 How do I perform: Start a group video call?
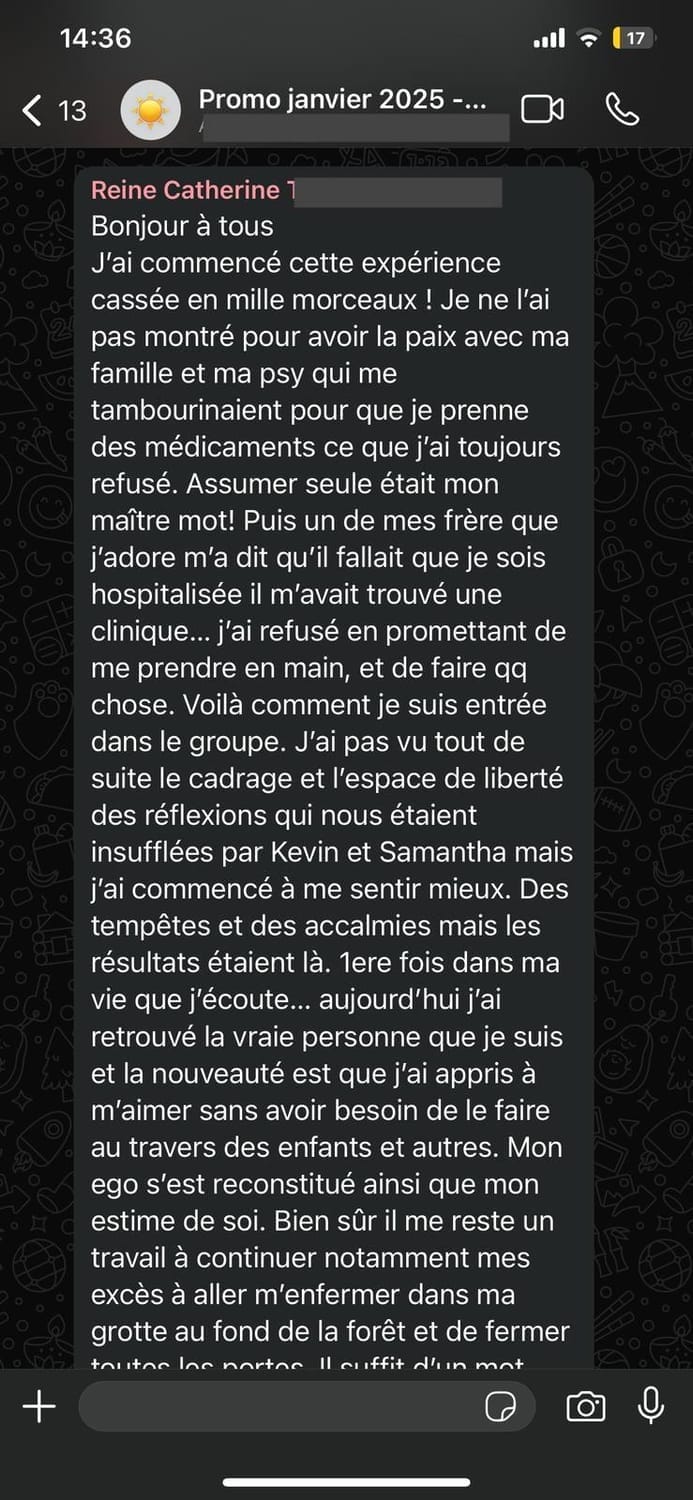tap(543, 109)
